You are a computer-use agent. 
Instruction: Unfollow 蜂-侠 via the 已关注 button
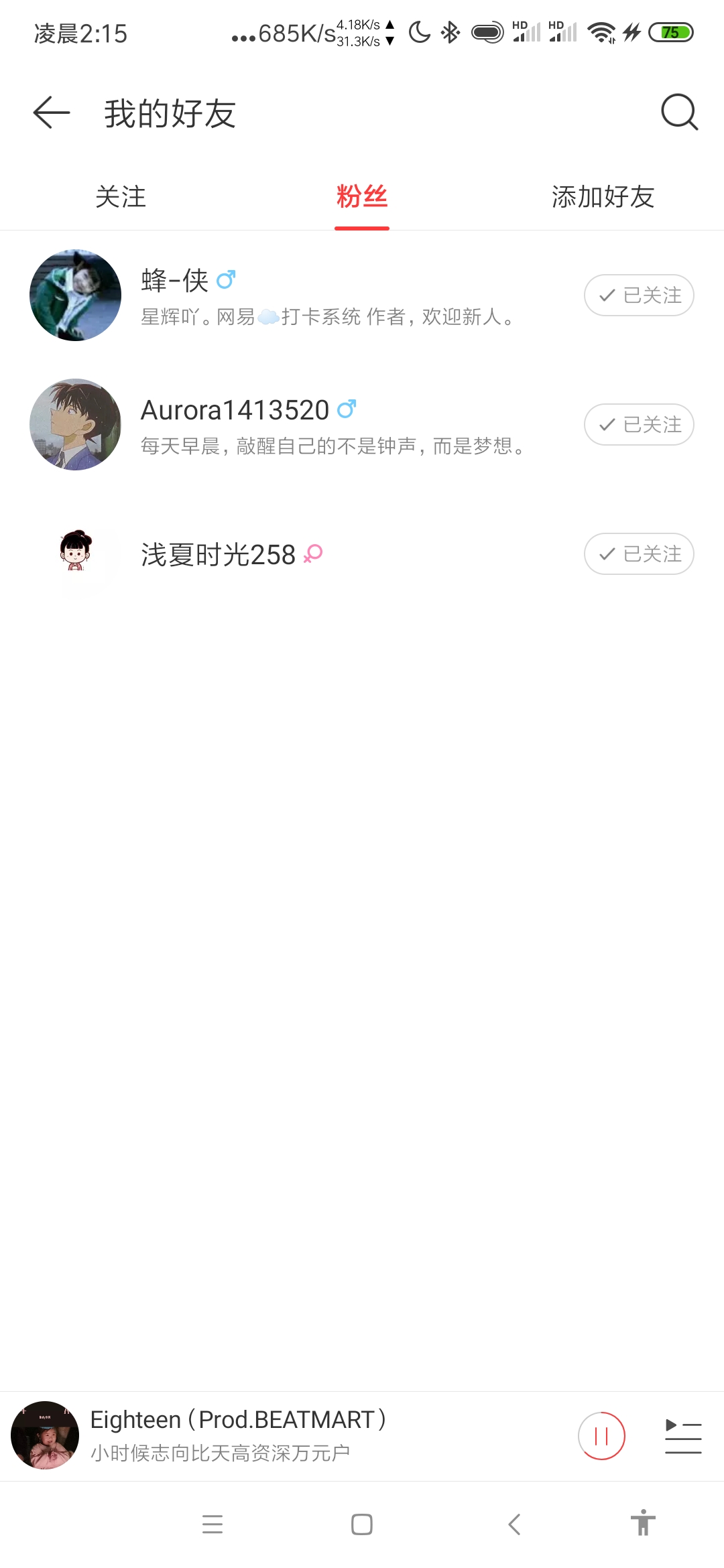[639, 296]
